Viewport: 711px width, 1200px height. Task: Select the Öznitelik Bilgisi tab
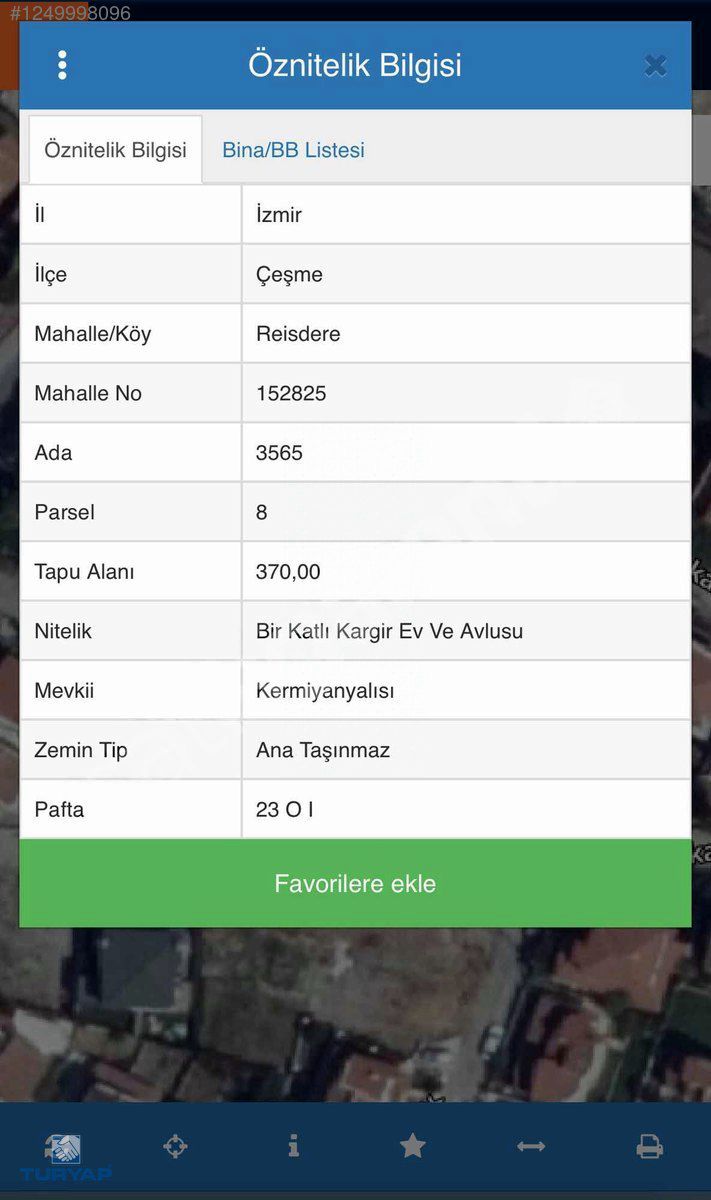[115, 150]
